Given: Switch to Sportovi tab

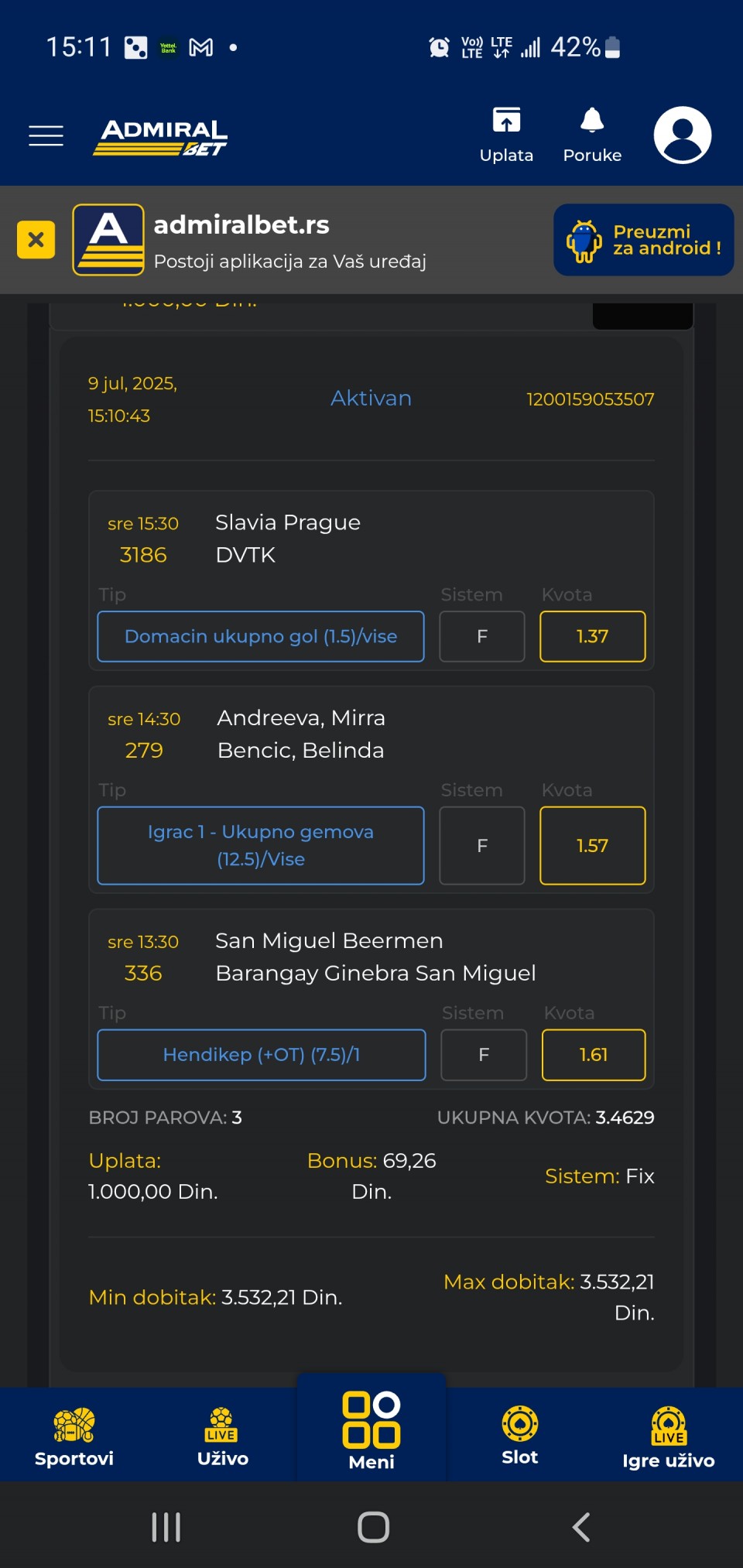Looking at the screenshot, I should (x=74, y=1436).
